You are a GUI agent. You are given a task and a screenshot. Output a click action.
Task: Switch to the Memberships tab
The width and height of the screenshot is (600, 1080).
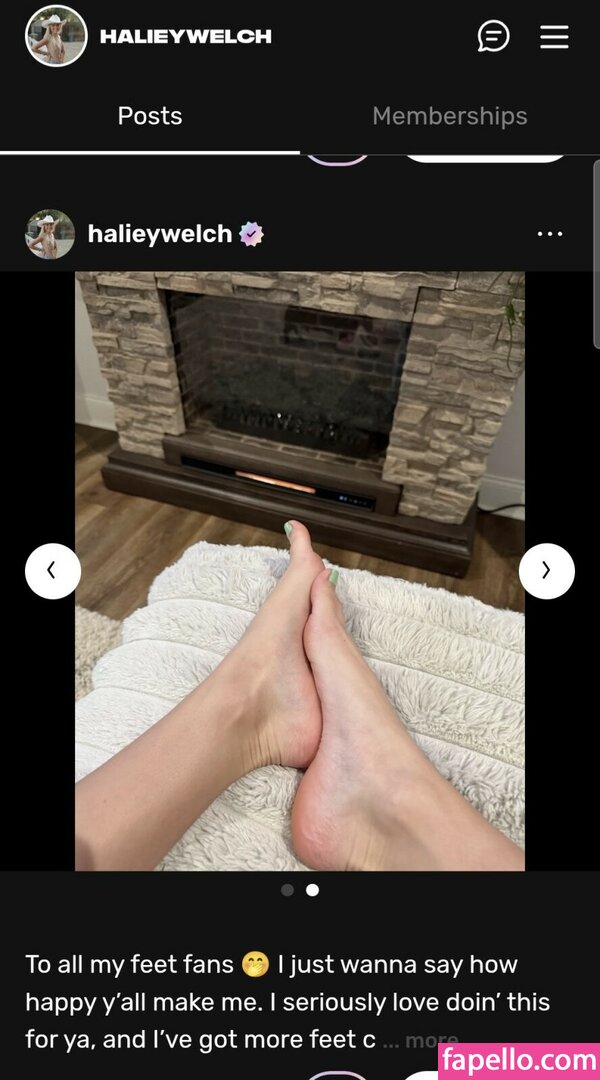[449, 116]
